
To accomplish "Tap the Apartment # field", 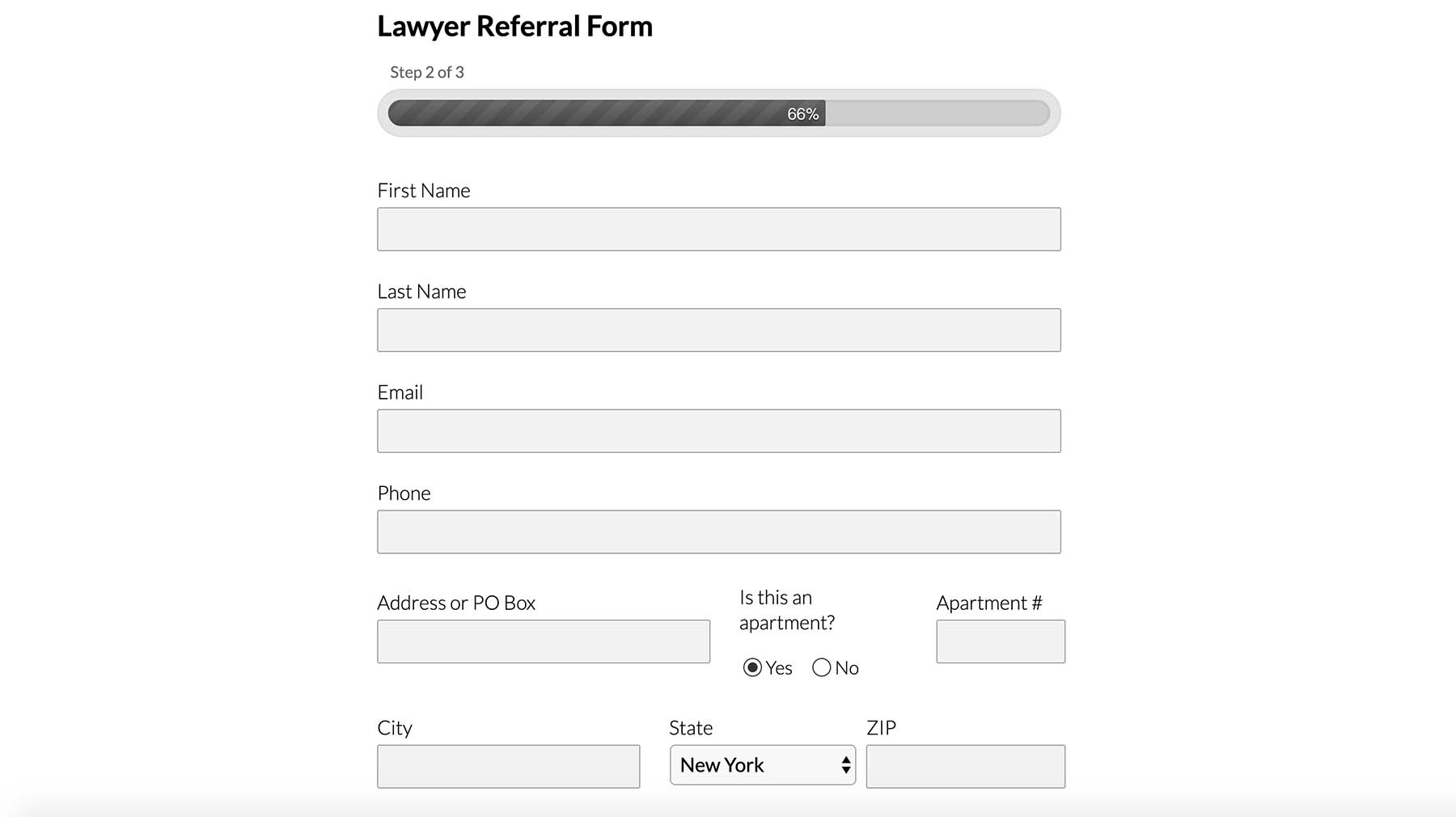I will pyautogui.click(x=1000, y=641).
